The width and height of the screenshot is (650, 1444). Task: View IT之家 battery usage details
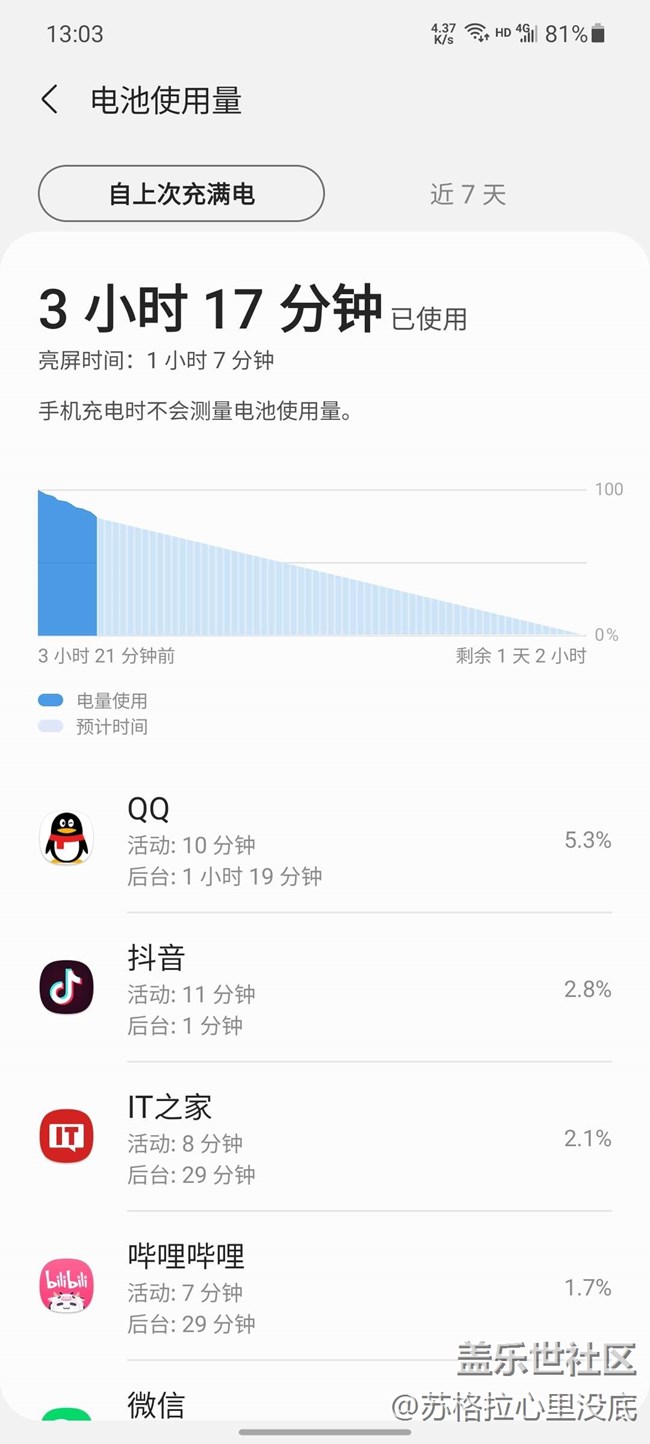click(x=325, y=1138)
